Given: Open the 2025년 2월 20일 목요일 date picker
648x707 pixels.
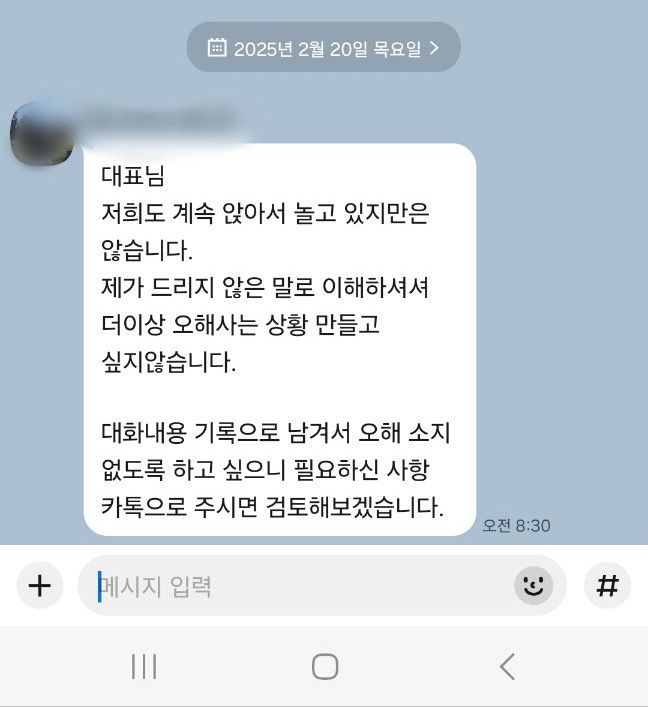Looking at the screenshot, I should click(x=323, y=47).
